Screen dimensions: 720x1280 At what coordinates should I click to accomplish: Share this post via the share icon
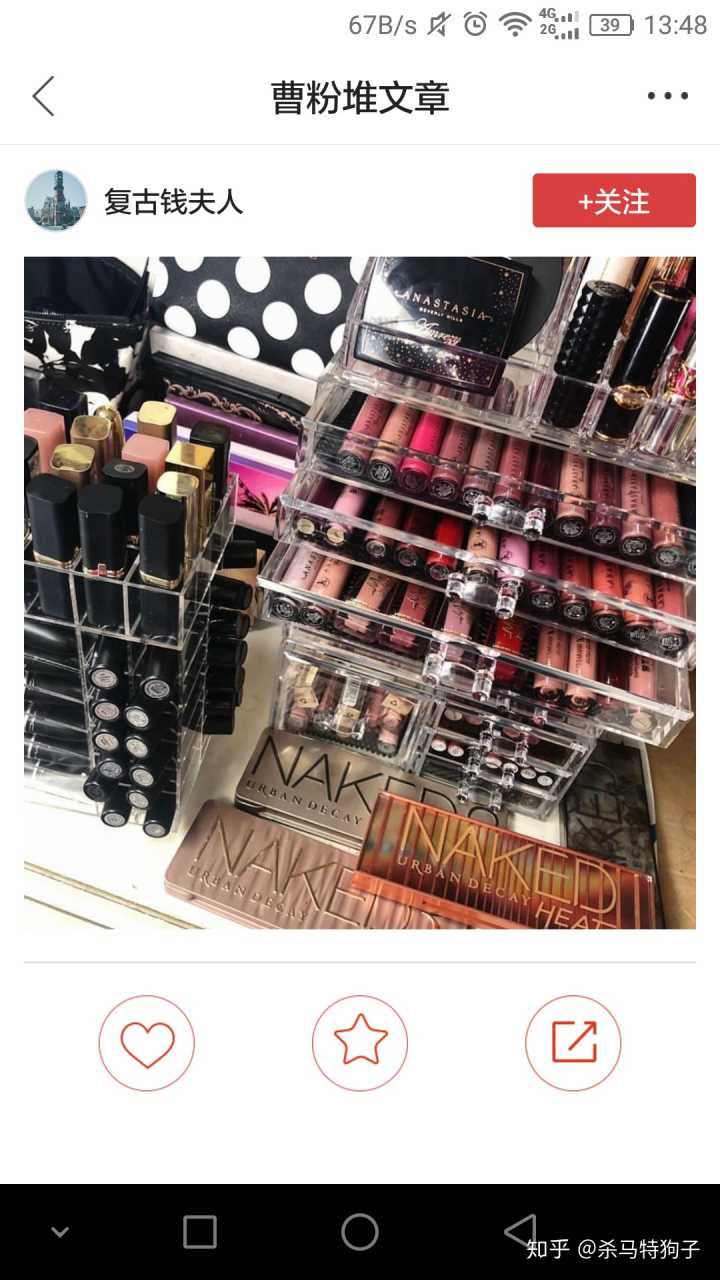click(x=573, y=1043)
